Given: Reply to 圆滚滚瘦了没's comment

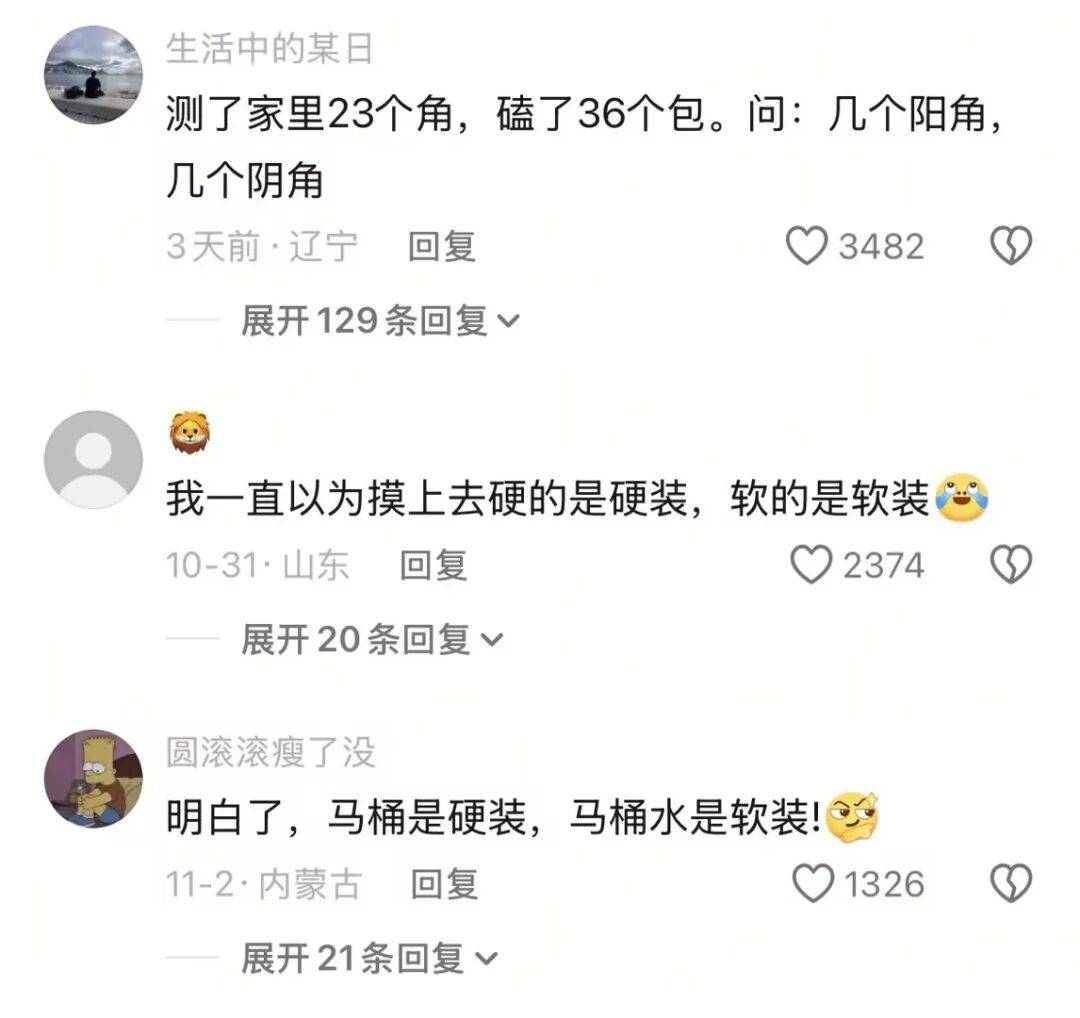Looking at the screenshot, I should tap(444, 884).
